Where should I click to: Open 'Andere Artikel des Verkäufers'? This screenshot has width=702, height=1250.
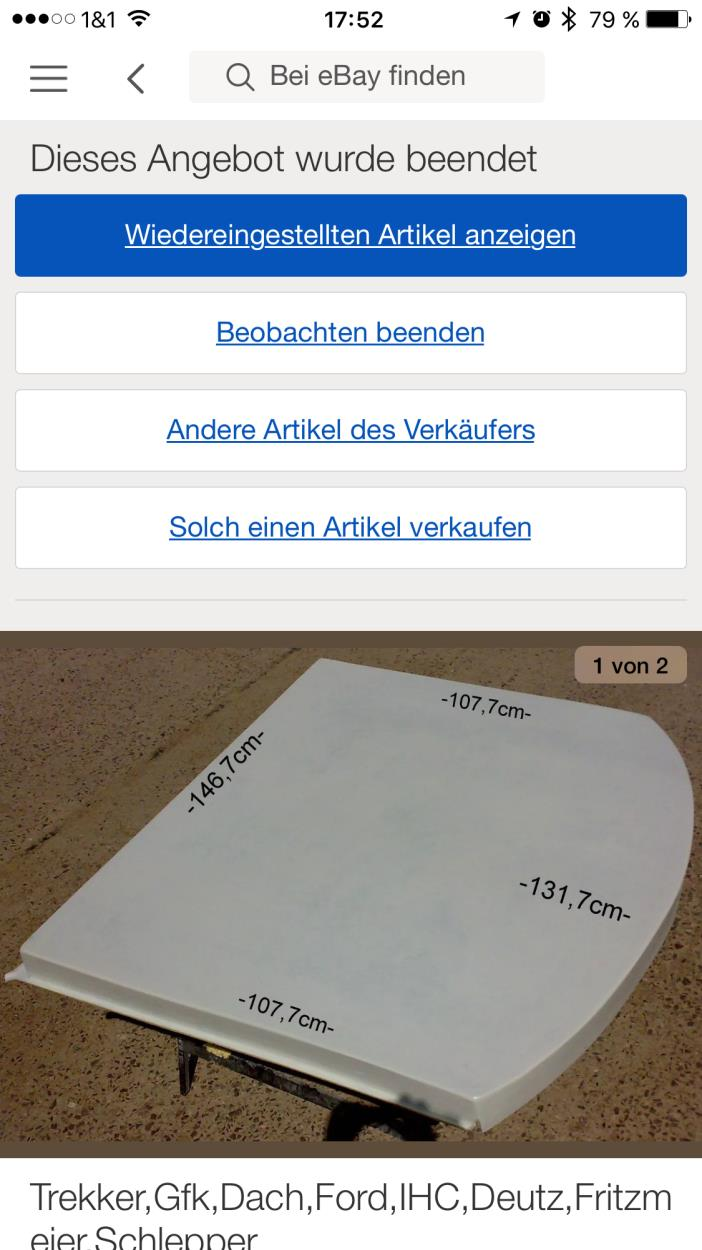[x=350, y=430]
